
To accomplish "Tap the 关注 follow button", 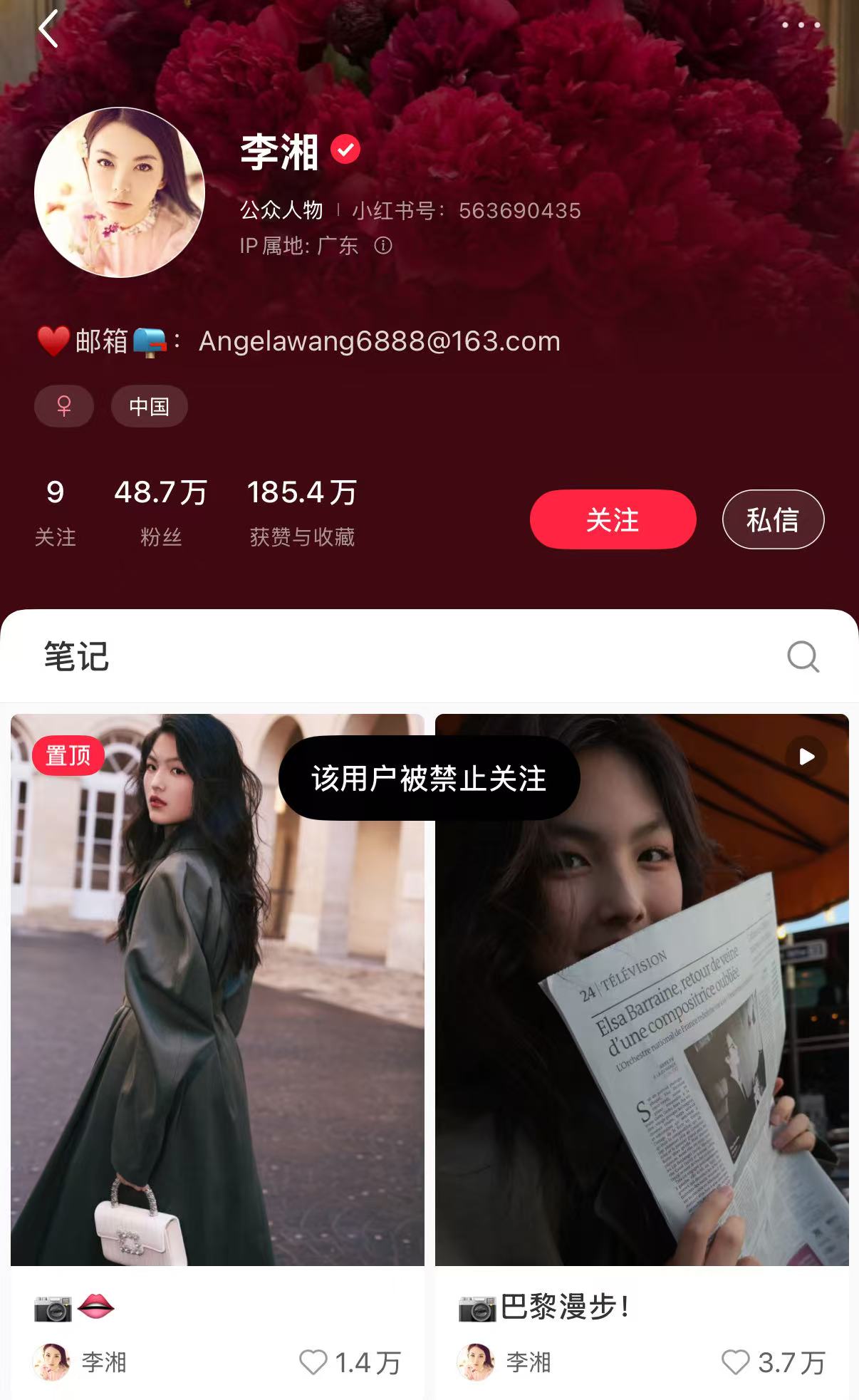I will tap(613, 519).
